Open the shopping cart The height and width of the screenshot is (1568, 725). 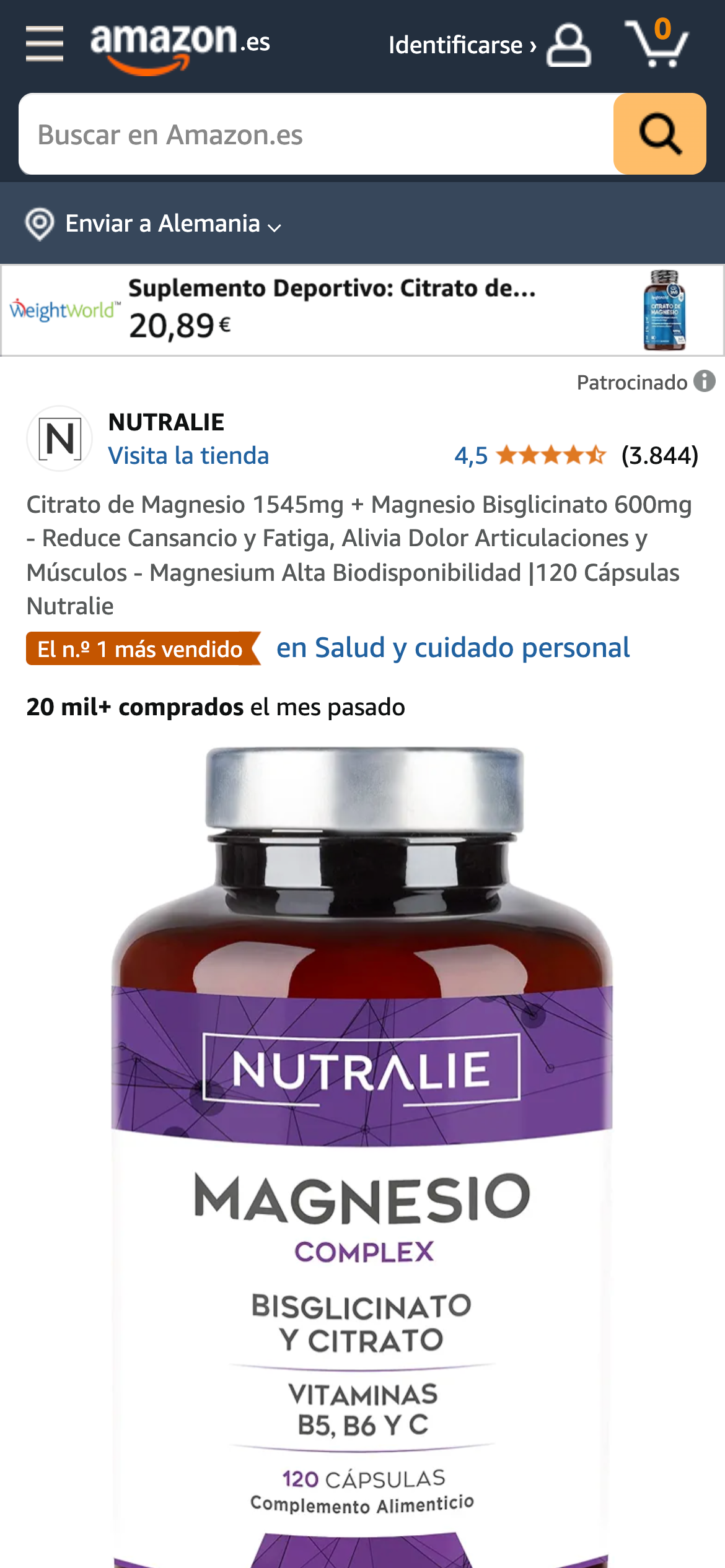pos(657,43)
